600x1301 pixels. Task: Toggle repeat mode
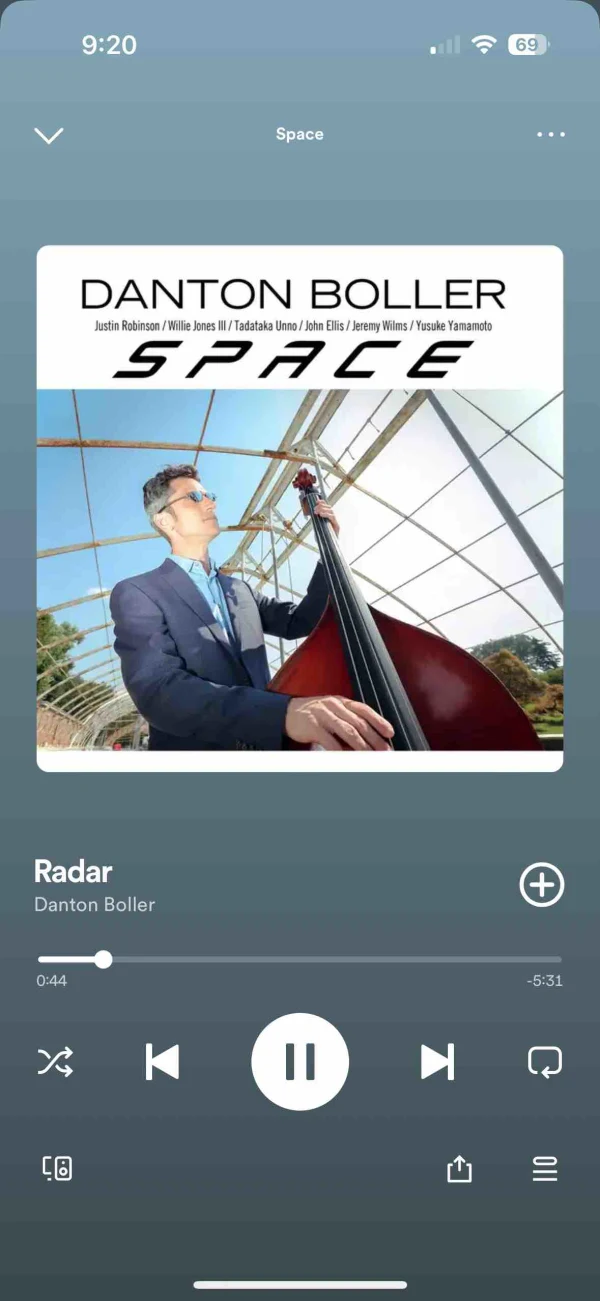pyautogui.click(x=545, y=1061)
